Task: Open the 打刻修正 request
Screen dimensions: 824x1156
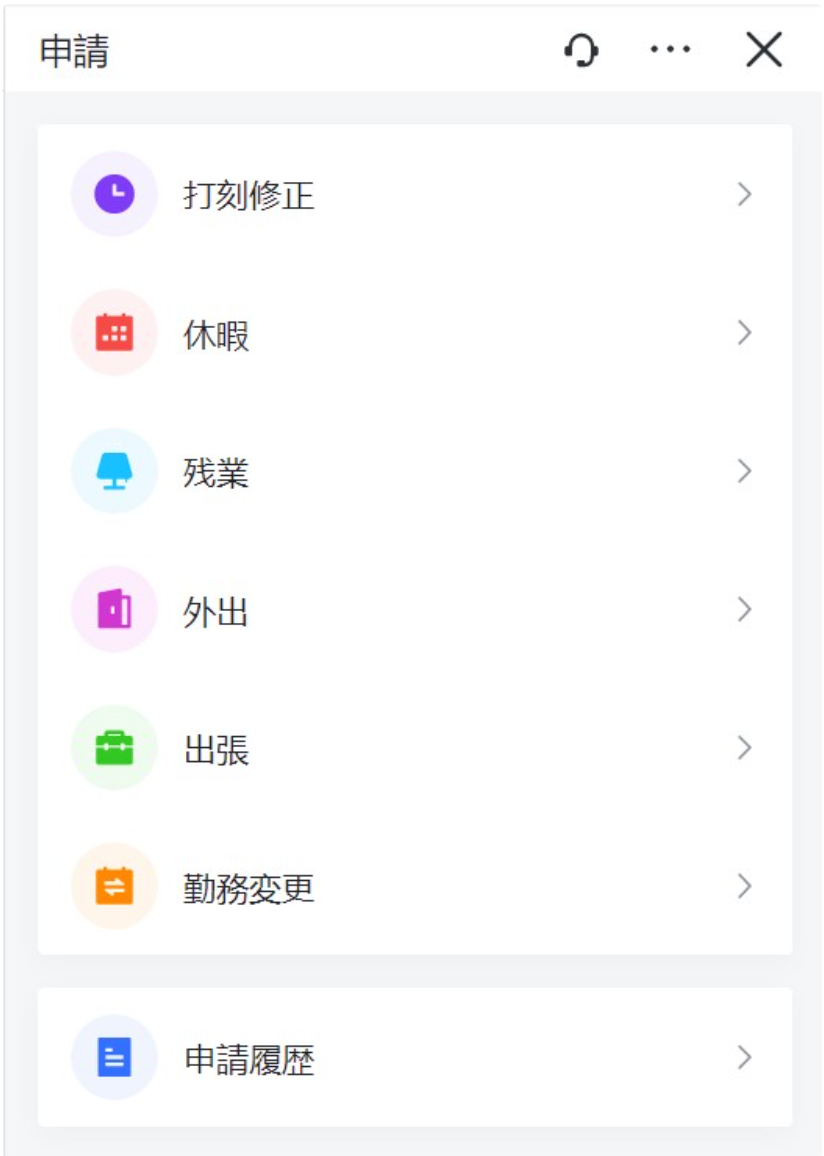Action: click(414, 195)
